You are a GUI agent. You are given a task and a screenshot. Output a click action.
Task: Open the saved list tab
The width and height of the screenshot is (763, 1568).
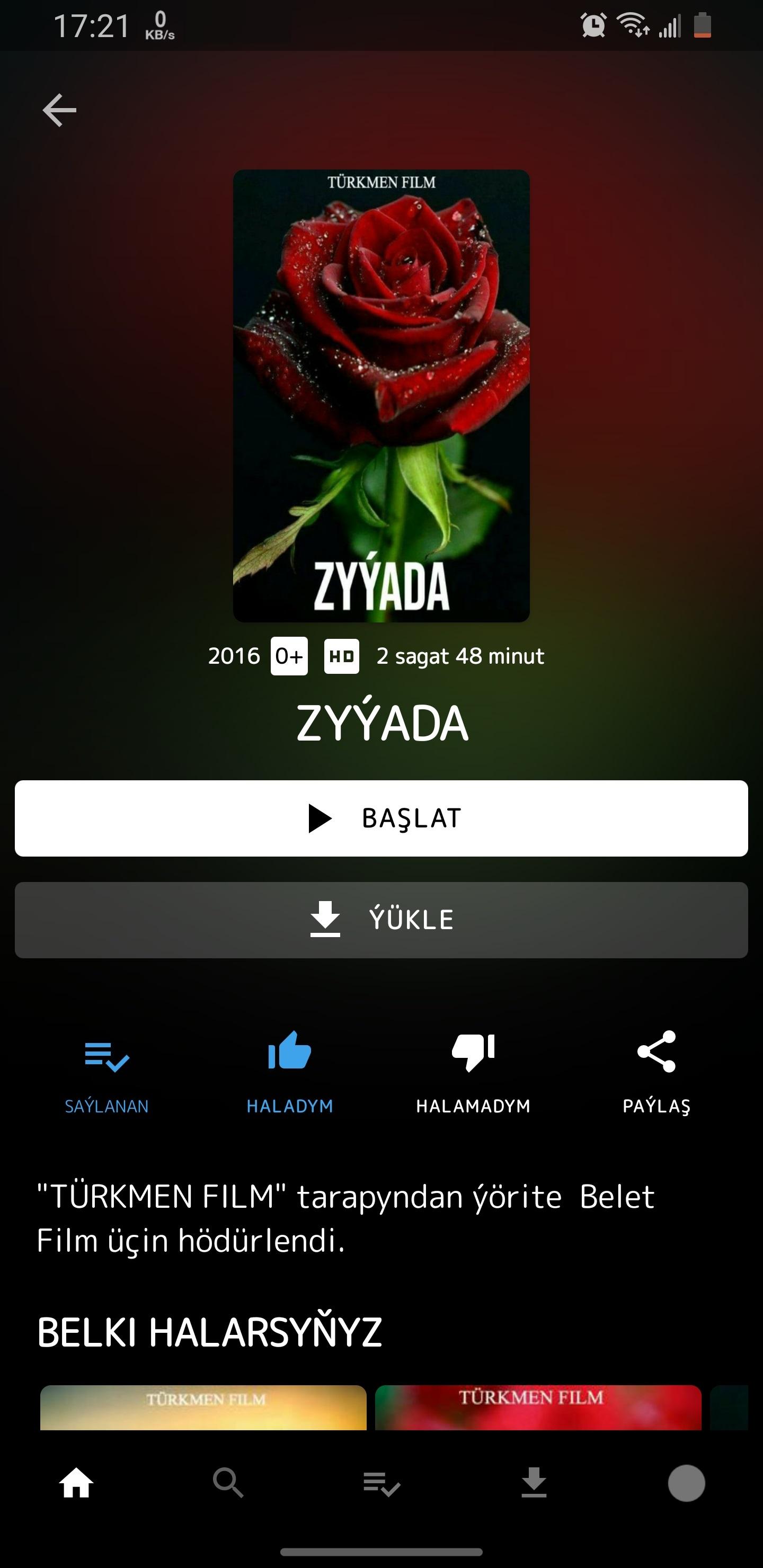pos(381,1483)
